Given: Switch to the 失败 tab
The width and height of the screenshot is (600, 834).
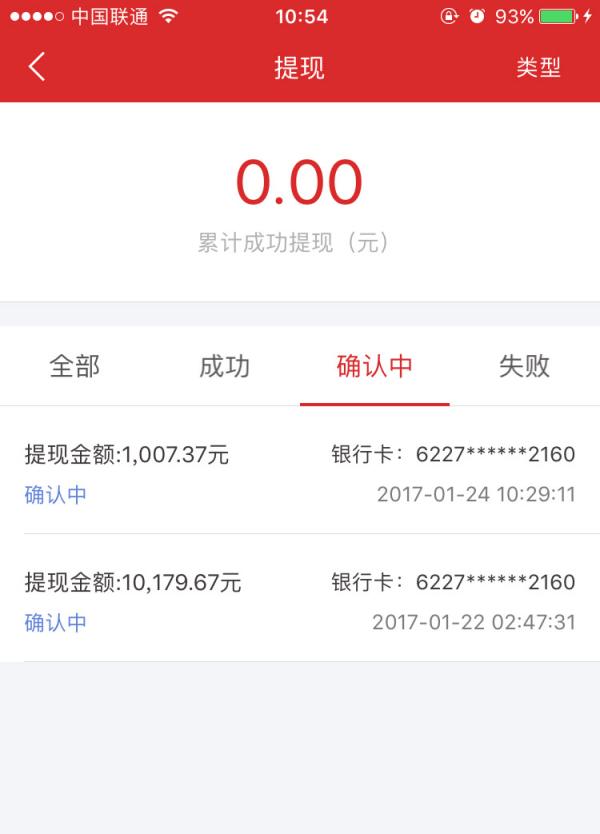Looking at the screenshot, I should 524,366.
